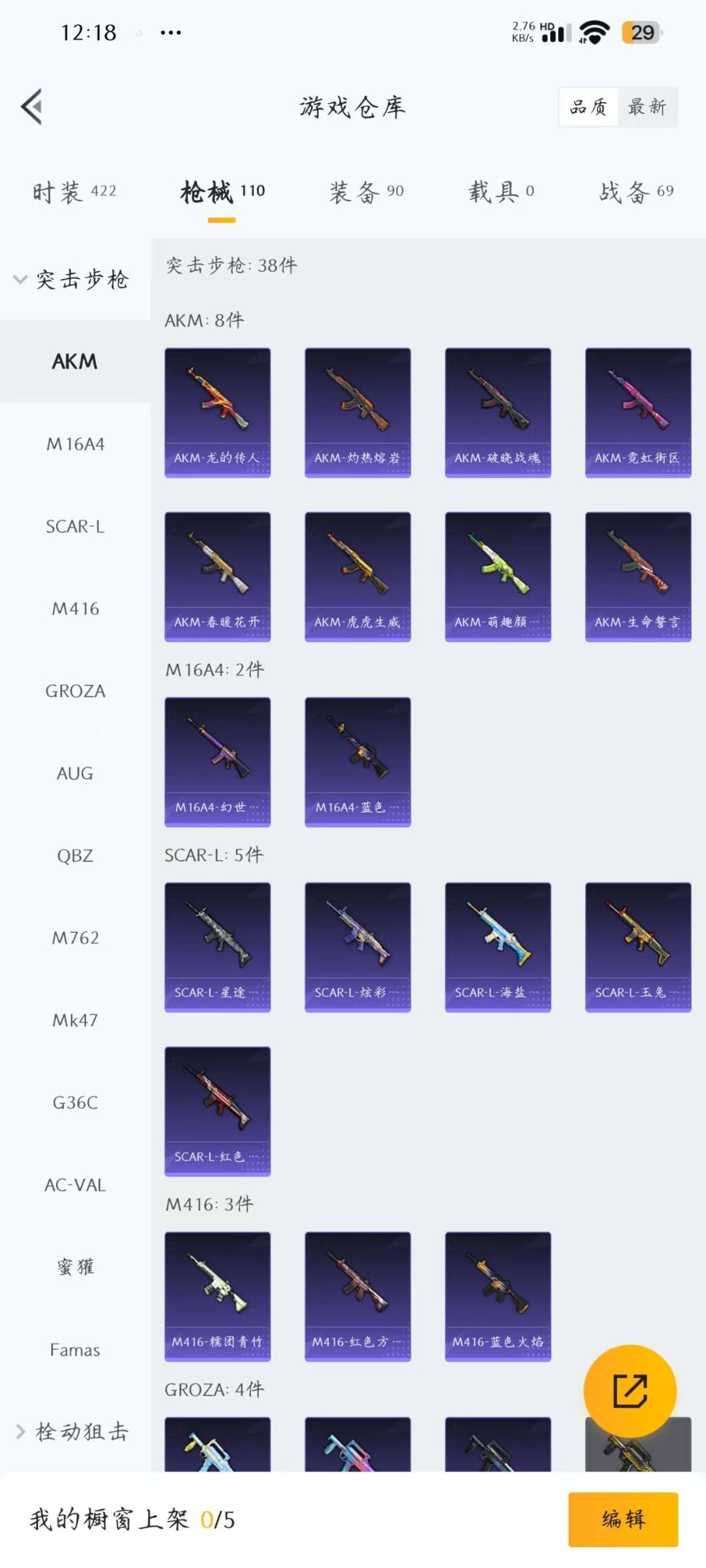View the AKM-霓虹街区 skin
The image size is (706, 1568).
pyautogui.click(x=638, y=412)
